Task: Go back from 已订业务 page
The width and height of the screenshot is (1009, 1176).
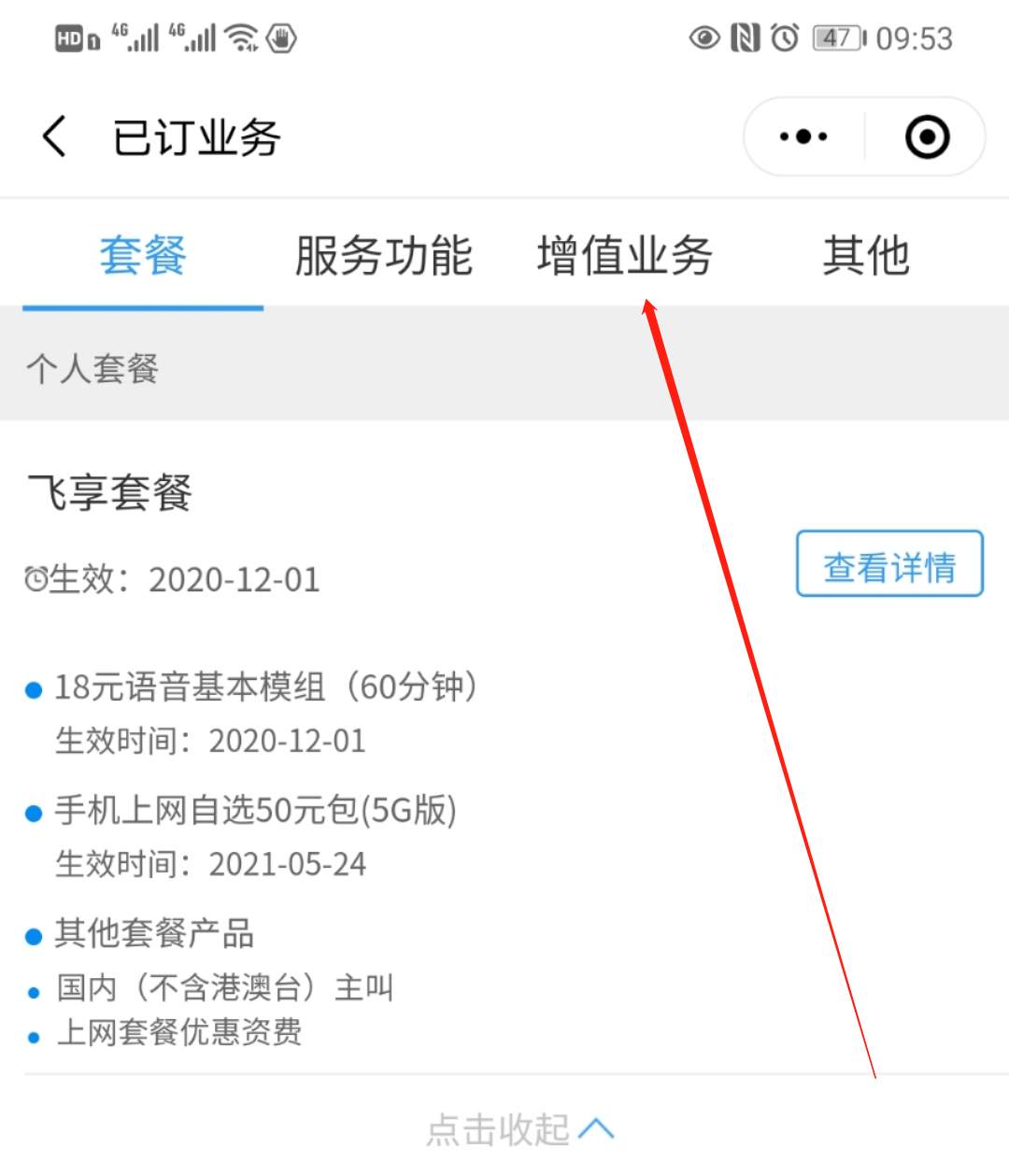Action: pyautogui.click(x=56, y=136)
